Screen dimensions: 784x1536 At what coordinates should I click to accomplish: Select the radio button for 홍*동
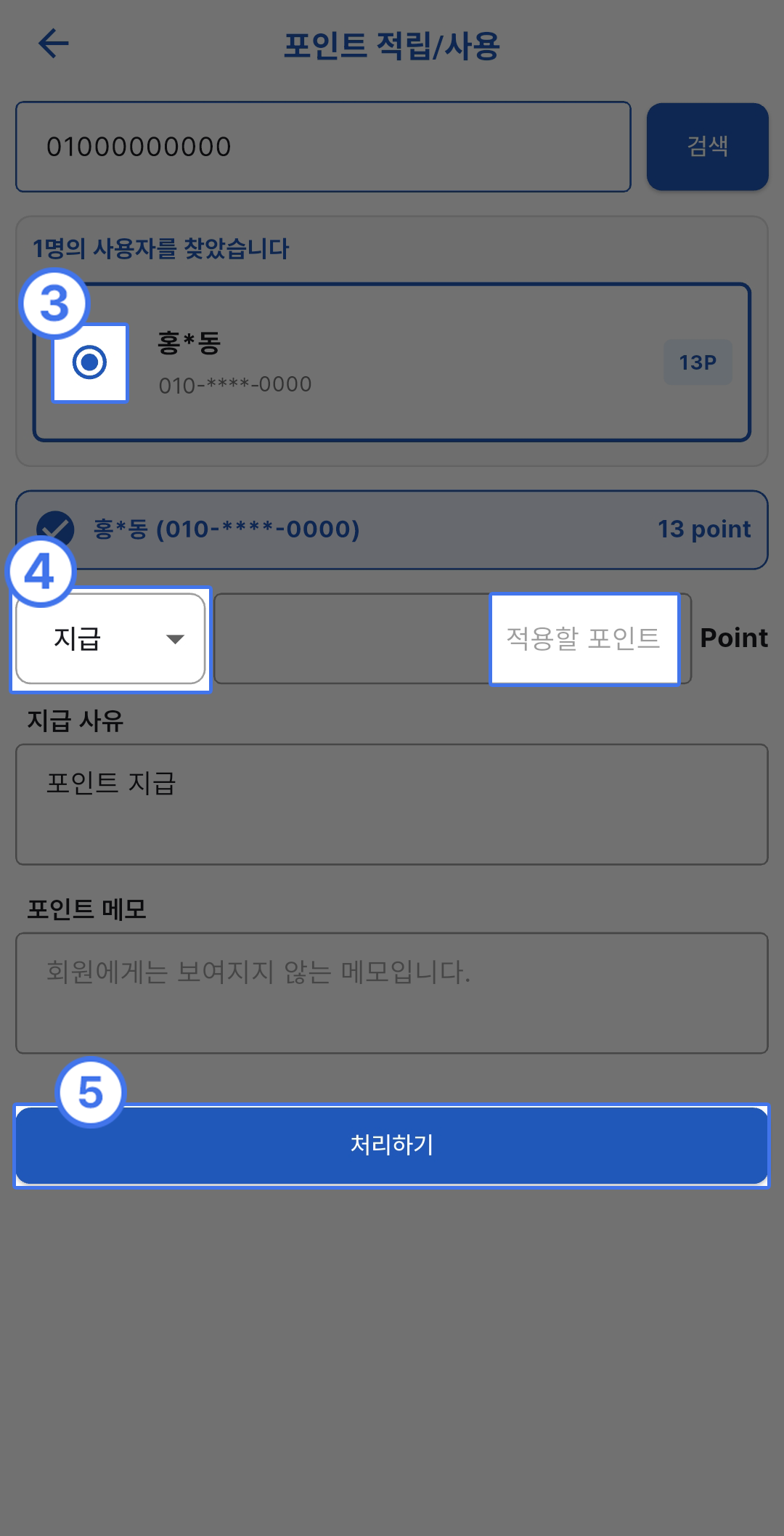coord(90,362)
